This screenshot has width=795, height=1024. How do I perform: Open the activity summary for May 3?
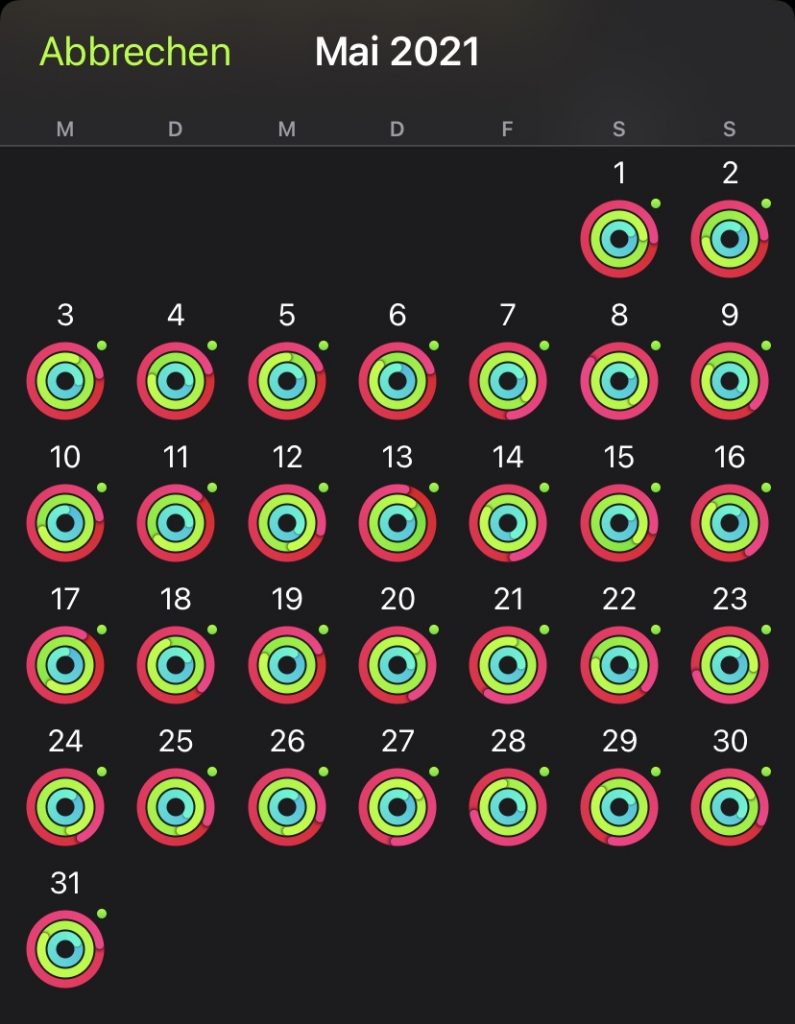click(66, 381)
